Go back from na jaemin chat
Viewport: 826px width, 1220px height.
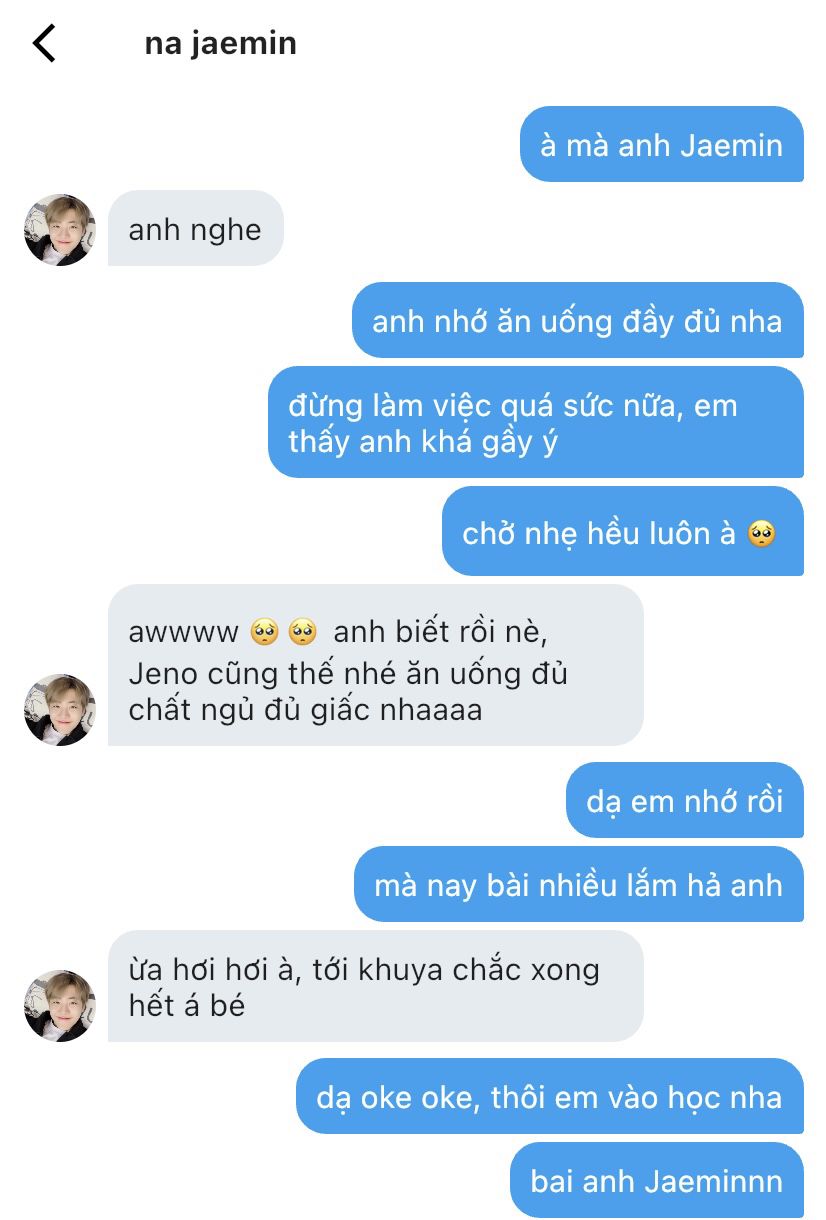click(44, 44)
